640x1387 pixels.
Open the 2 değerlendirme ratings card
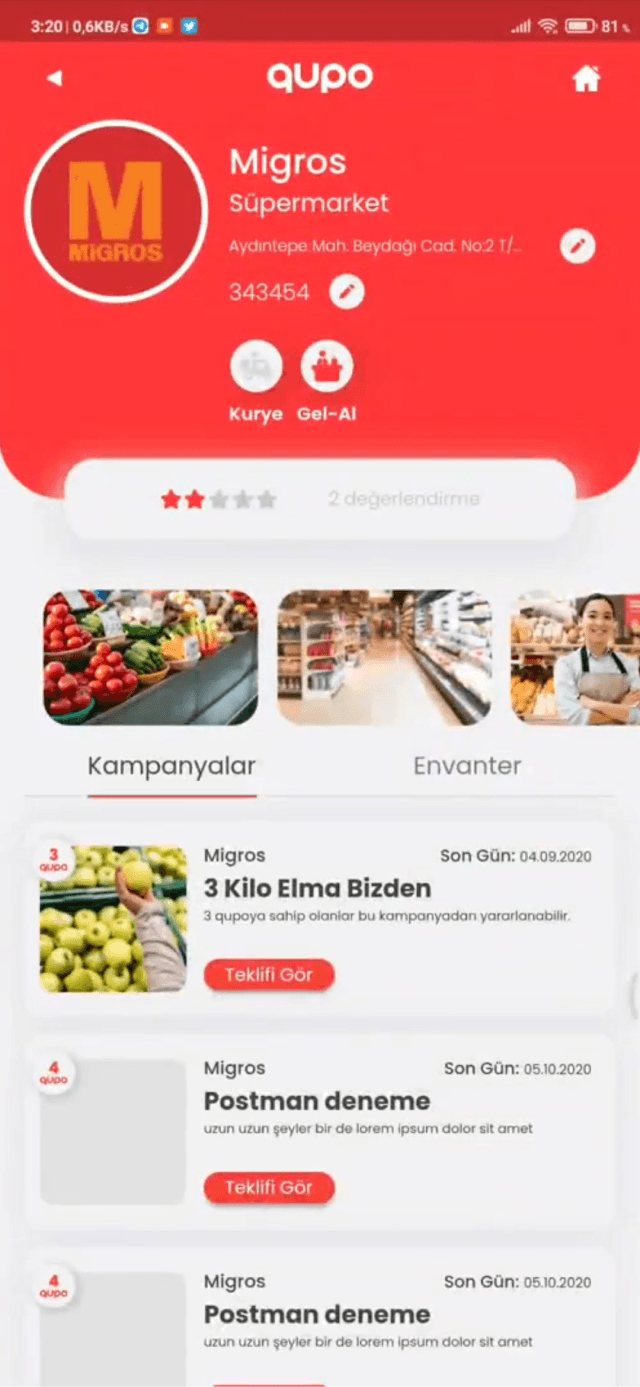pyautogui.click(x=320, y=499)
